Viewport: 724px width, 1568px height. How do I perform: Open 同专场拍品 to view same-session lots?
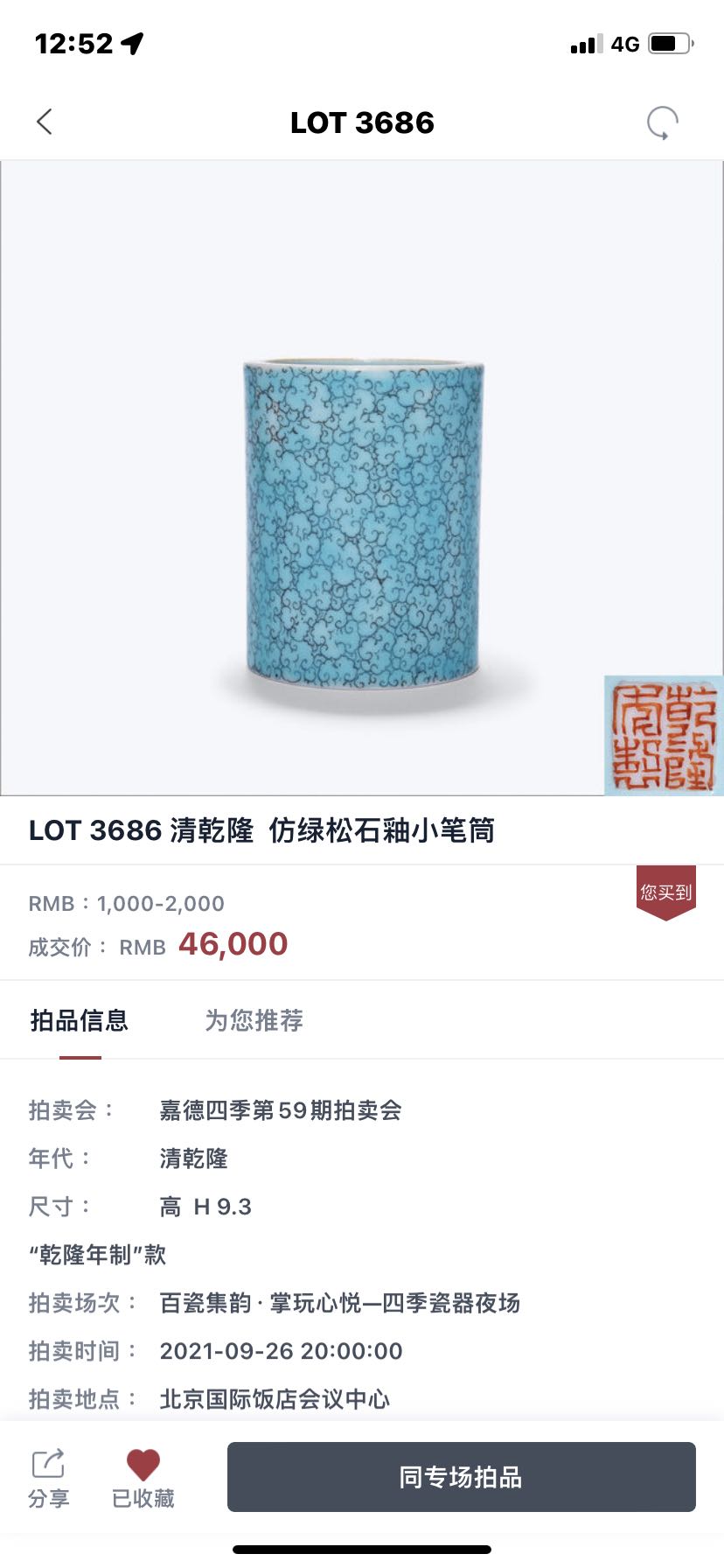pos(461,1477)
